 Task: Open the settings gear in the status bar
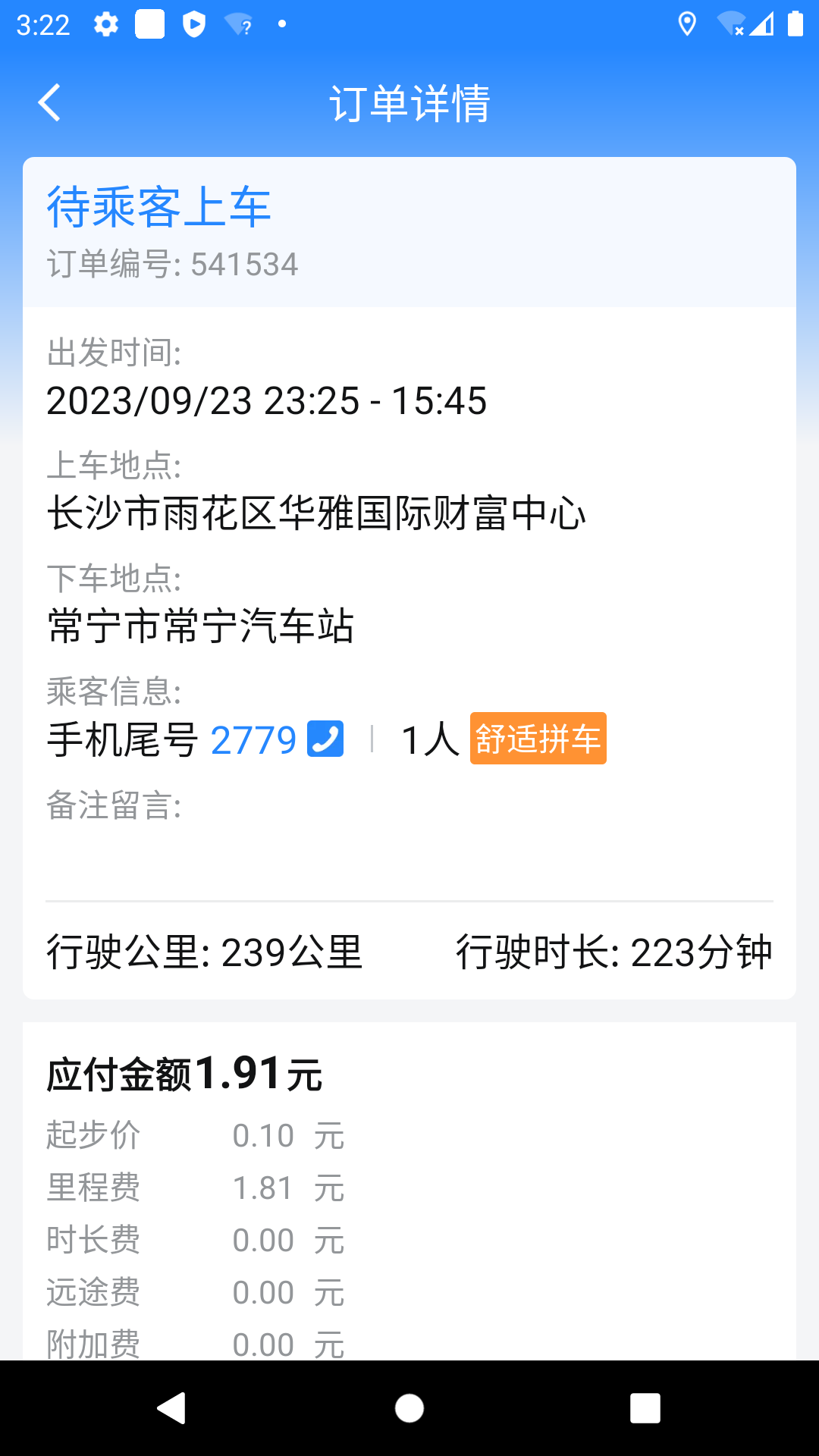coord(105,24)
